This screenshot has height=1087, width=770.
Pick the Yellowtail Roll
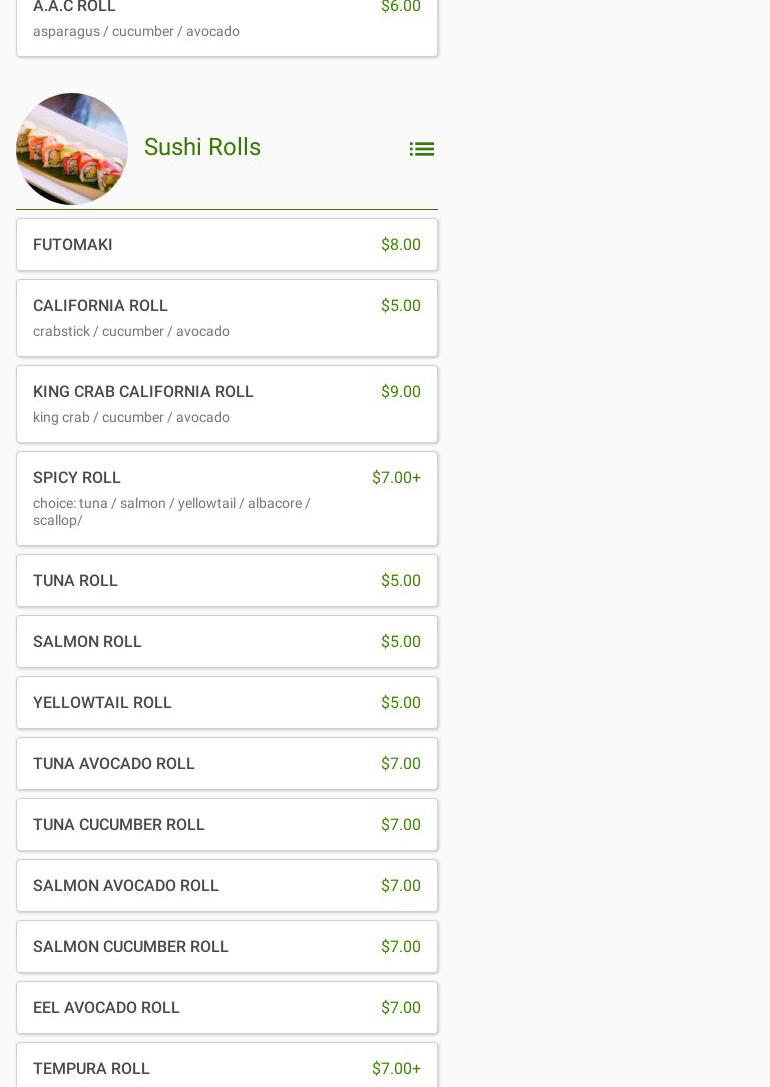[226, 703]
